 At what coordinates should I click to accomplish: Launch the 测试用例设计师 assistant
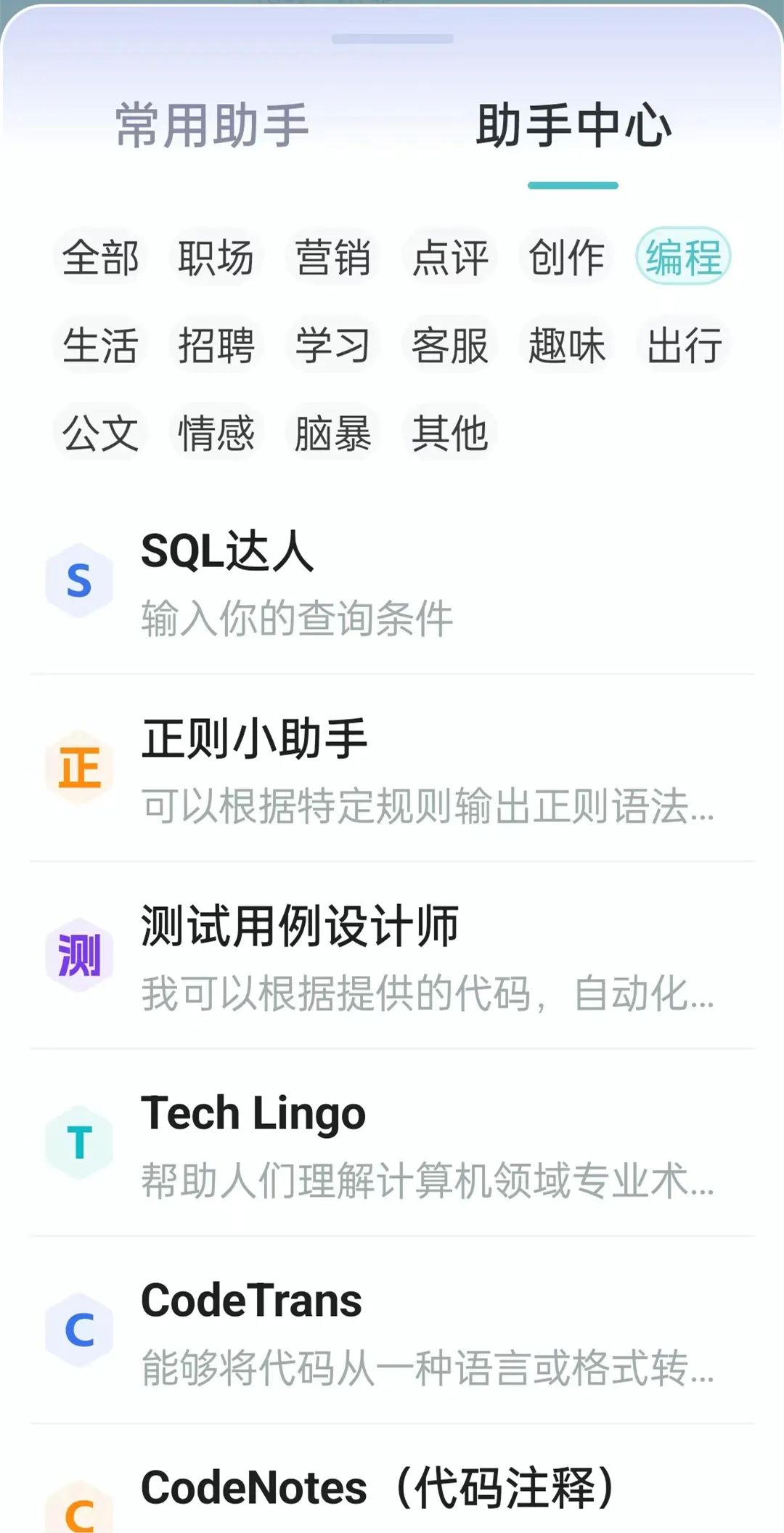point(392,956)
